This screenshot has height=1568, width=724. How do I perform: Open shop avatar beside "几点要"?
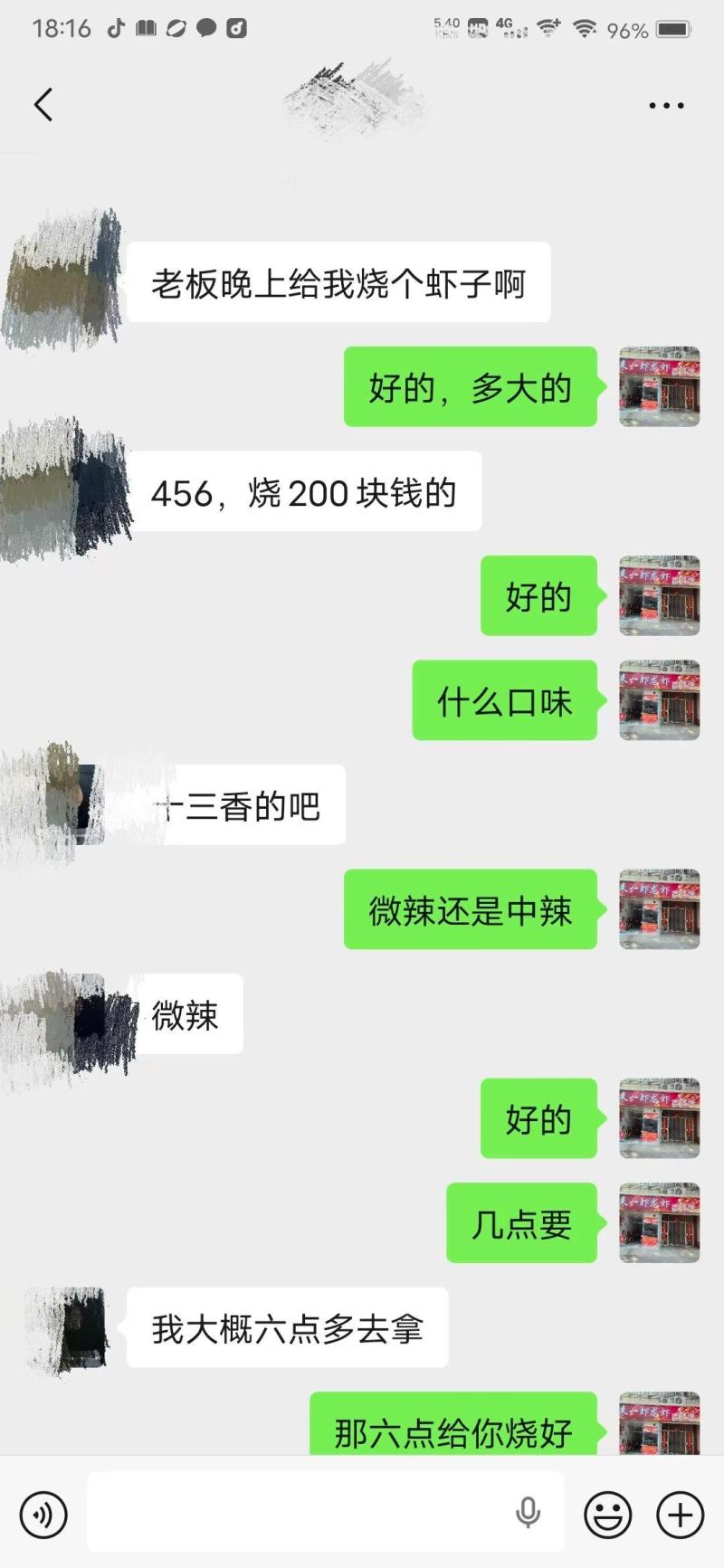click(x=659, y=1222)
